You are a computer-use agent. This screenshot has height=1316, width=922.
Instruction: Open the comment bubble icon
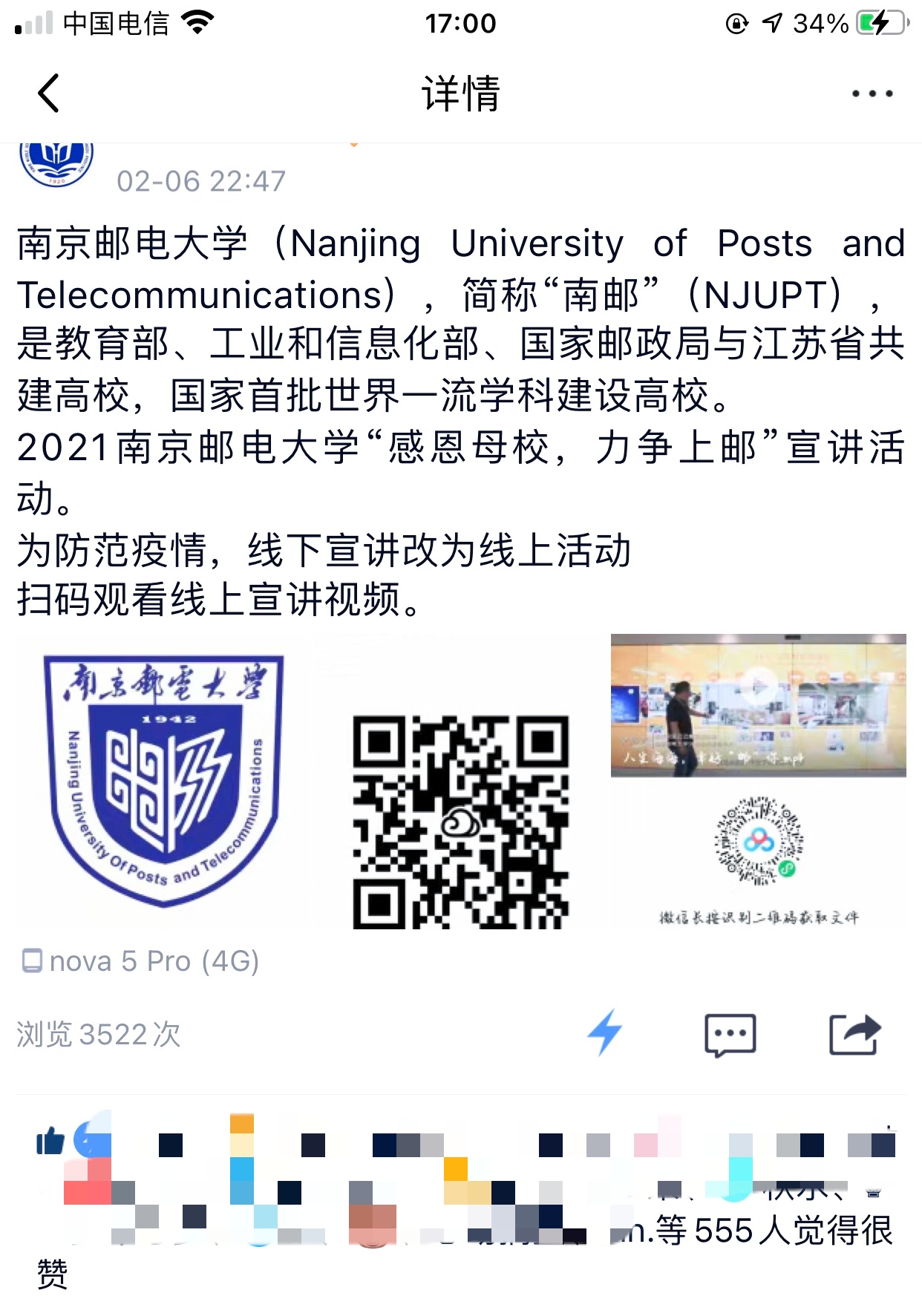coord(730,1034)
